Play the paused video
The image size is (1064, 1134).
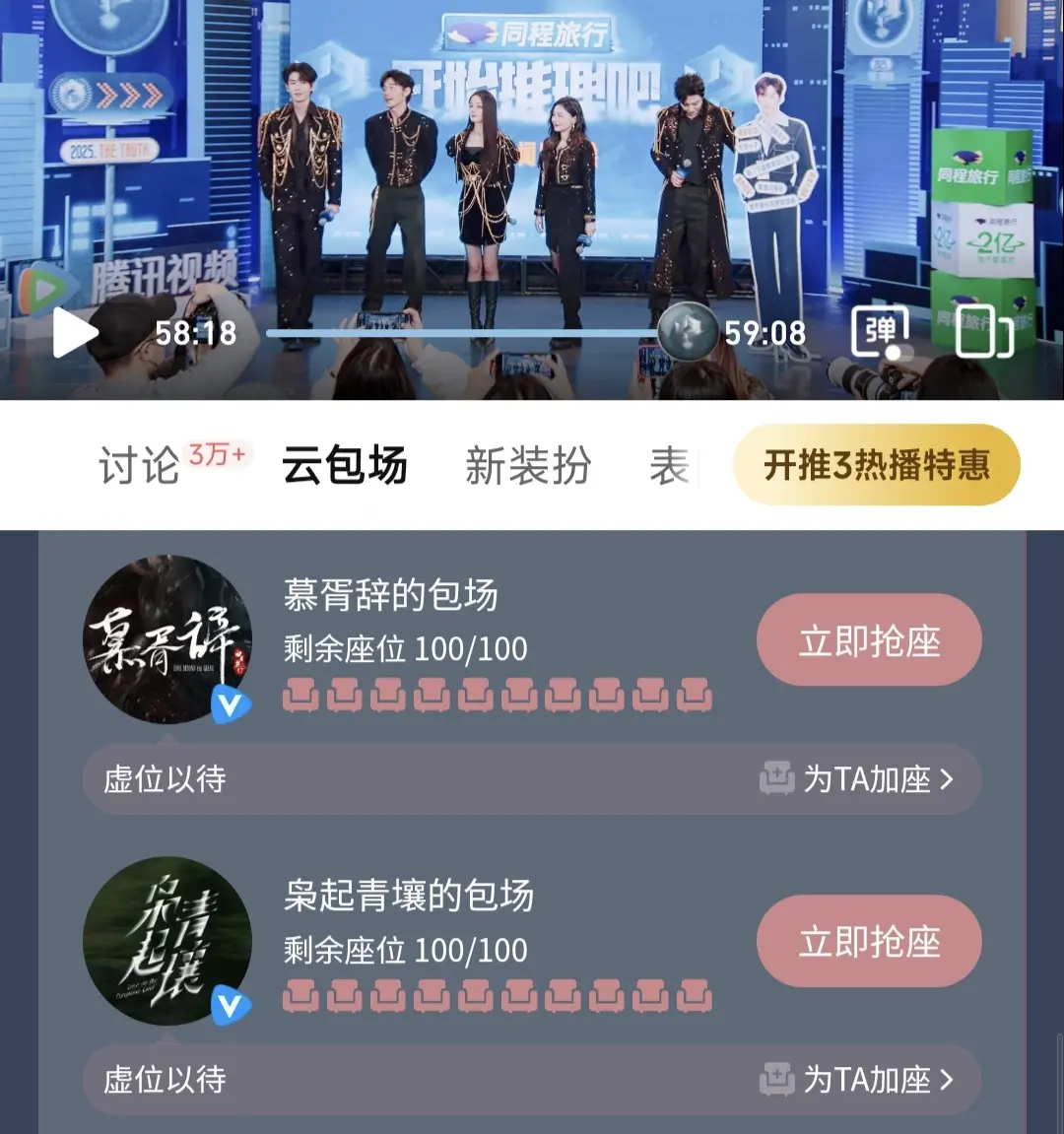75,333
